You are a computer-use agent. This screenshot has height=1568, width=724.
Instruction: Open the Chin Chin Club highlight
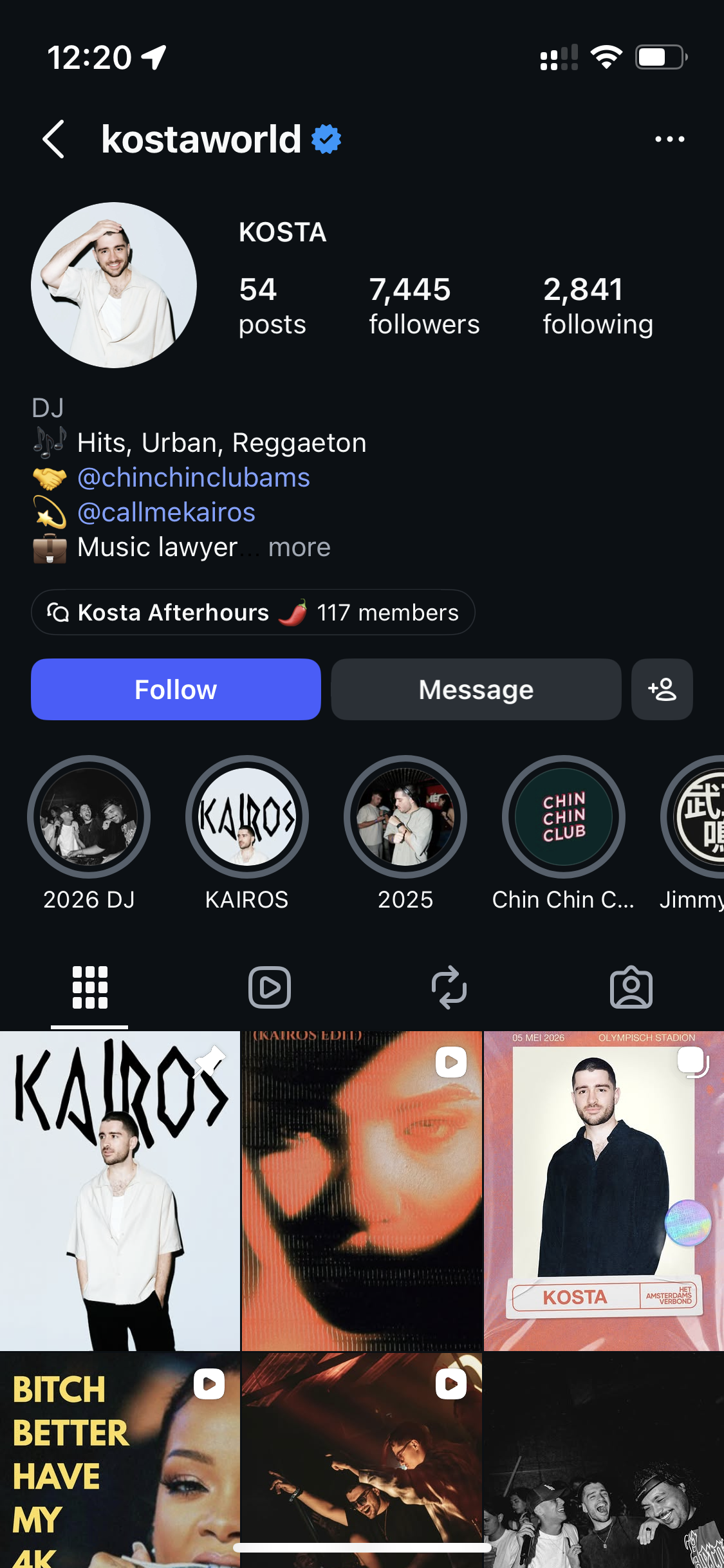[564, 817]
